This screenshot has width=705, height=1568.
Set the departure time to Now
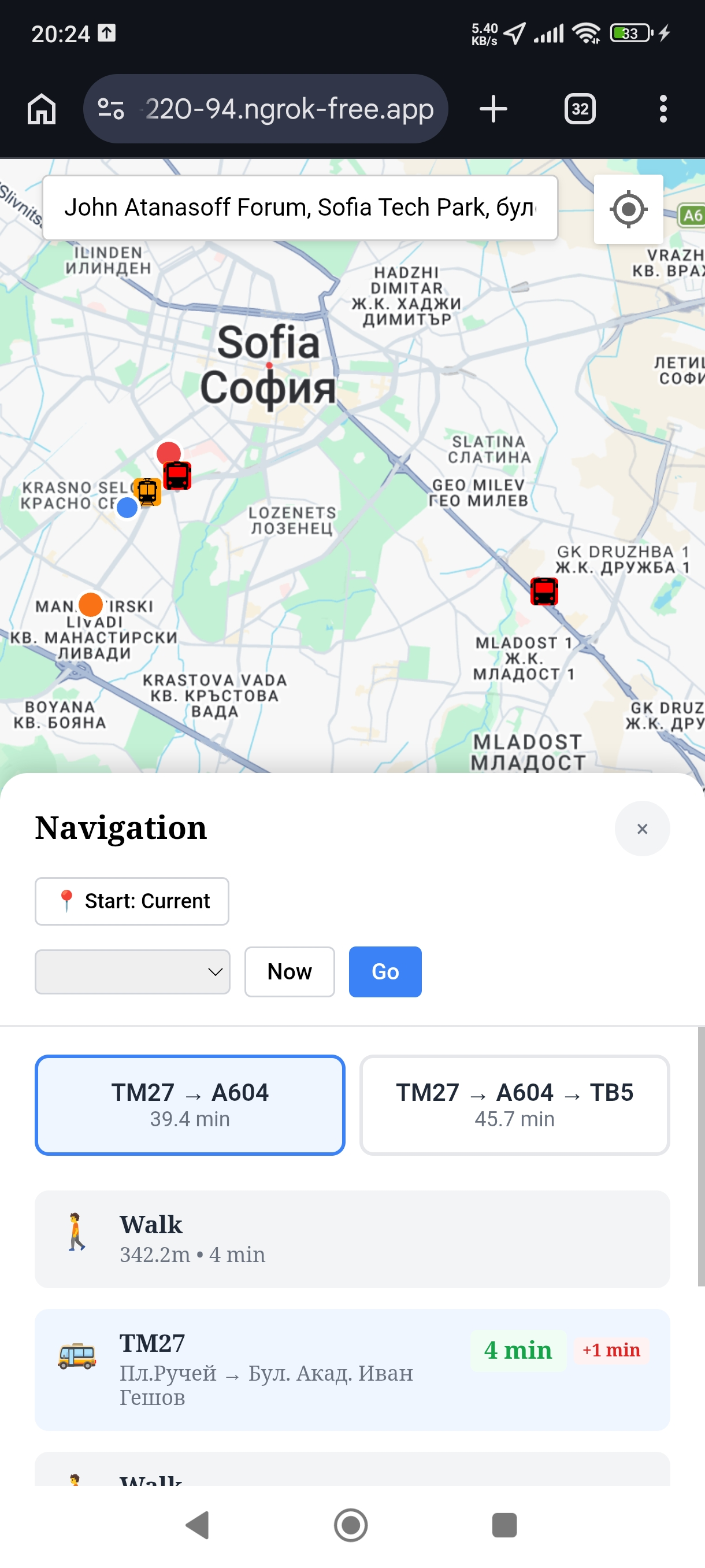[x=289, y=971]
